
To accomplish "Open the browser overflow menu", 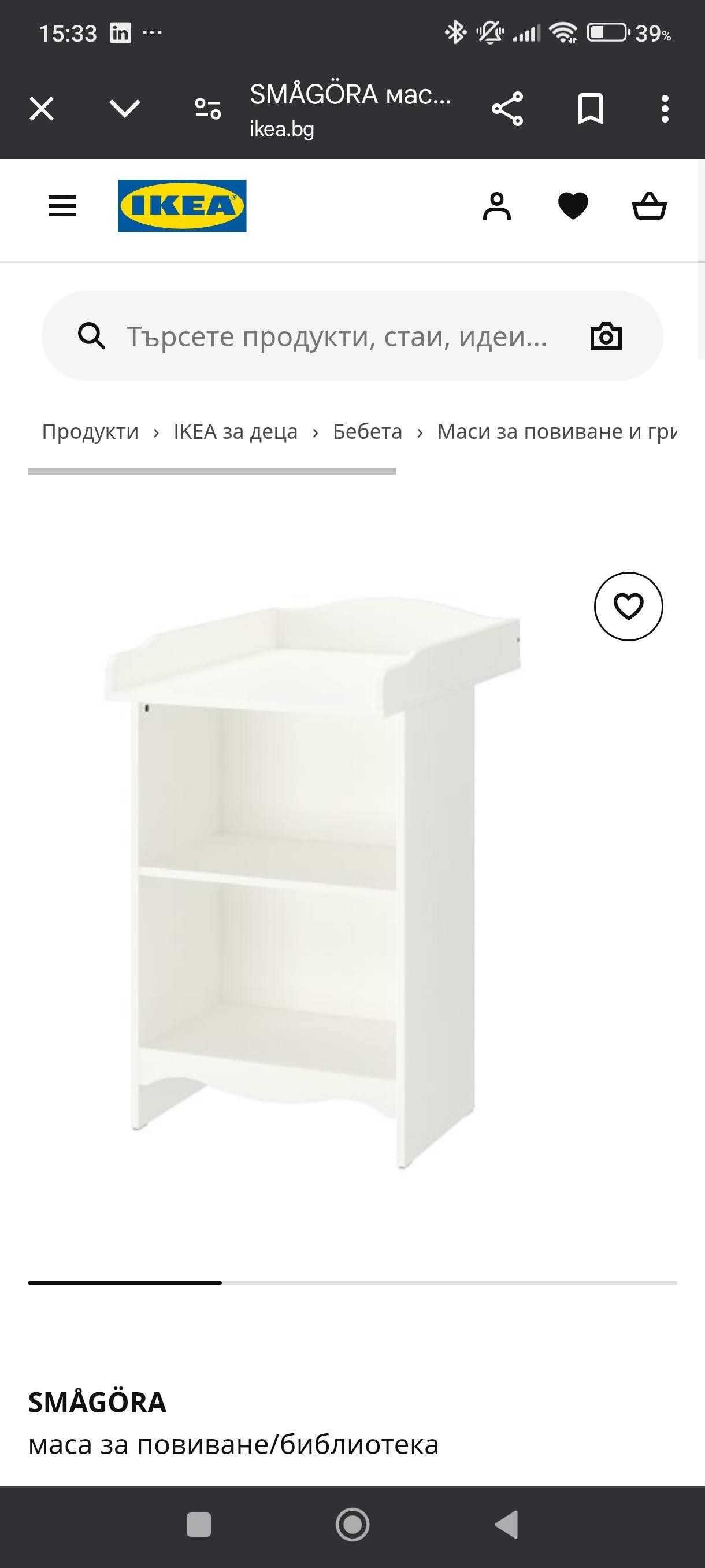I will 664,110.
